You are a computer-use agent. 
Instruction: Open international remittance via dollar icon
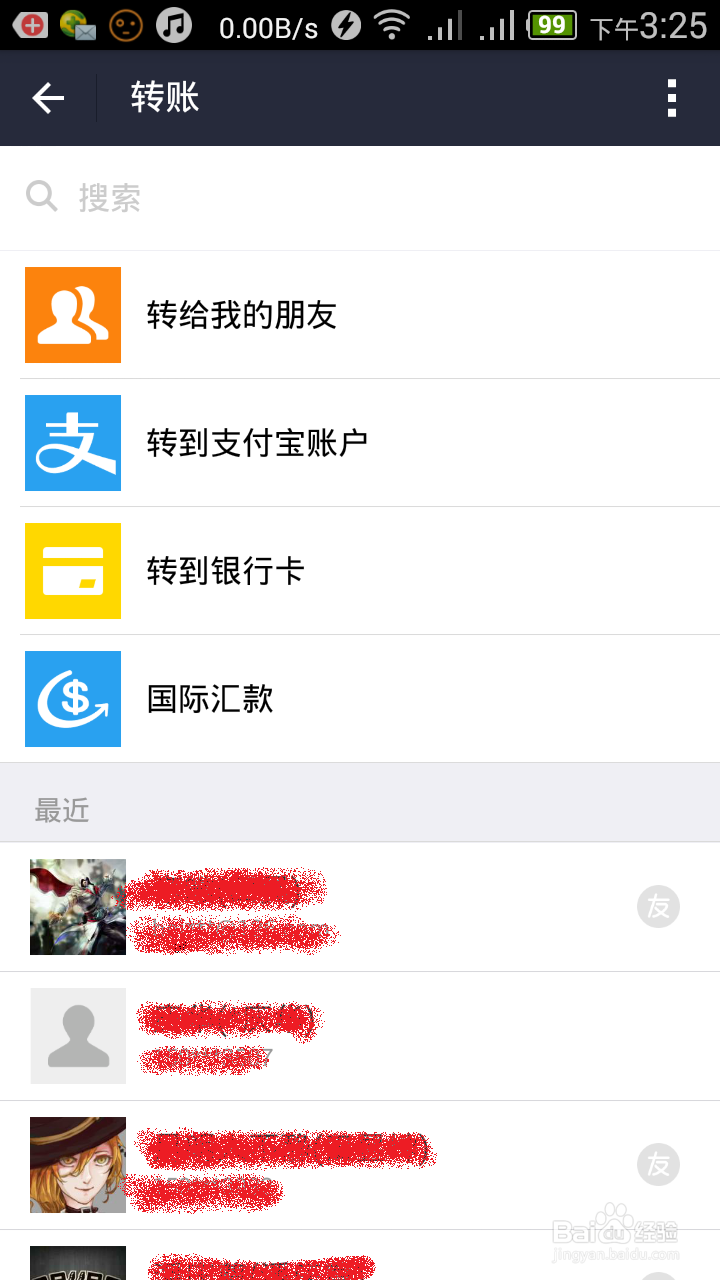click(x=72, y=699)
